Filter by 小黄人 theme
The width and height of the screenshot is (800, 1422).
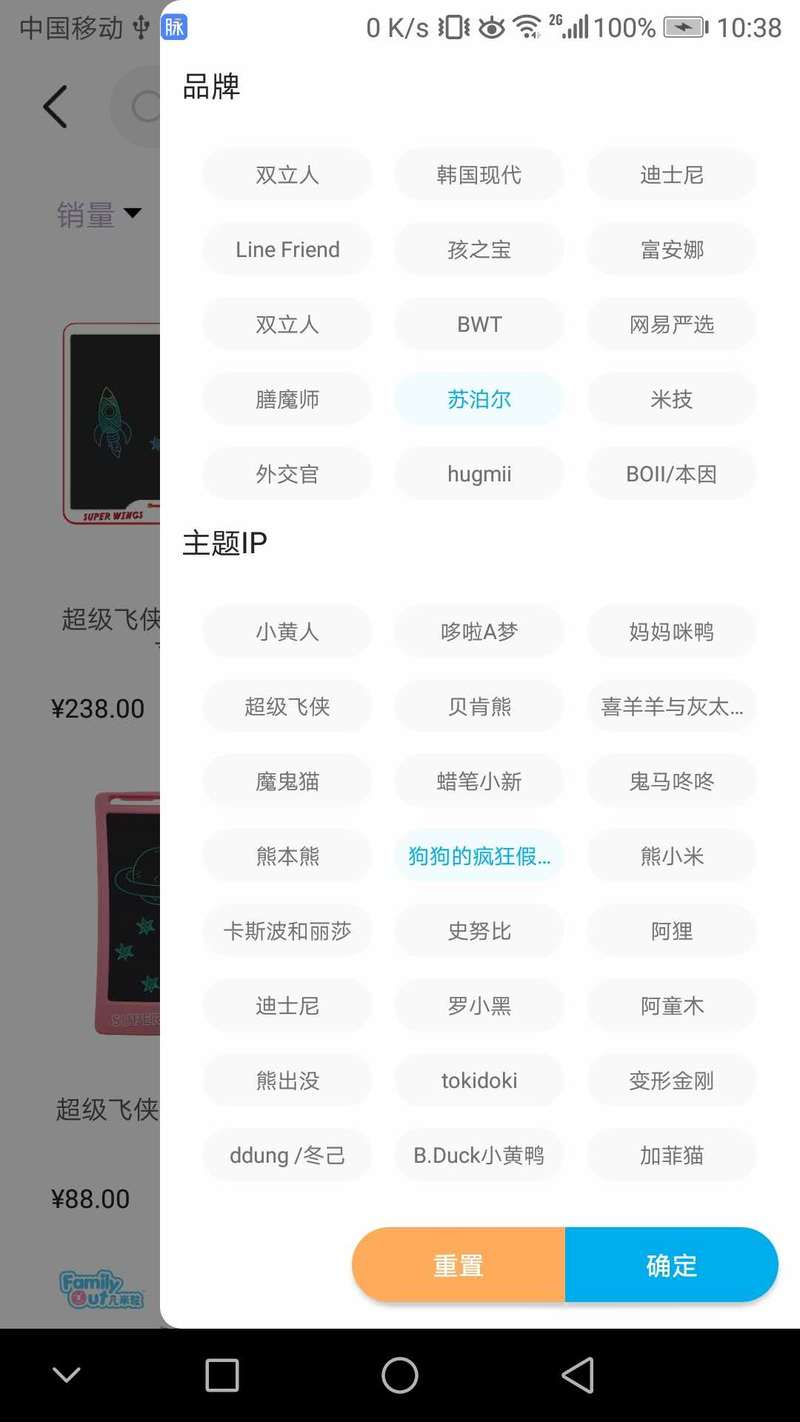pos(287,632)
